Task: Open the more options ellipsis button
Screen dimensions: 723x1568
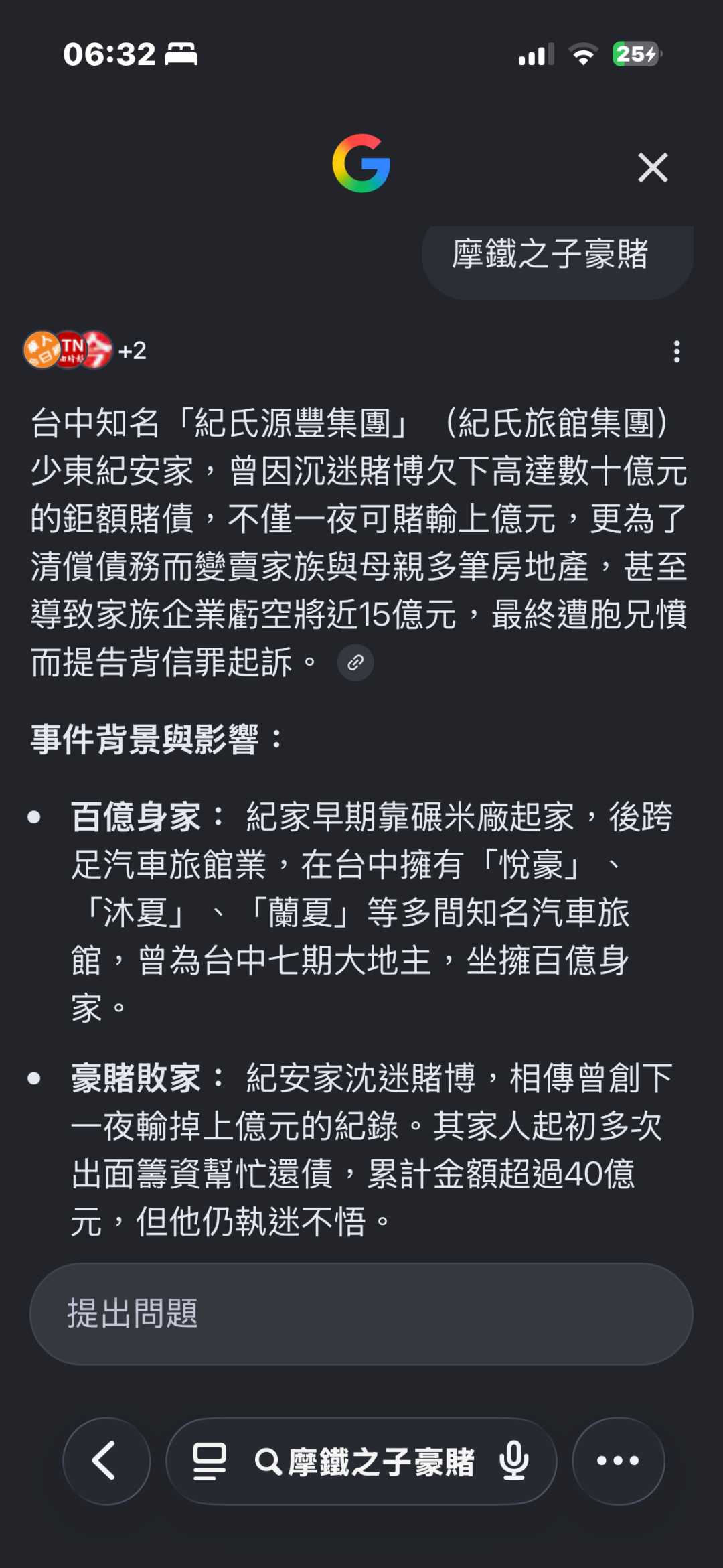Action: click(x=618, y=1461)
